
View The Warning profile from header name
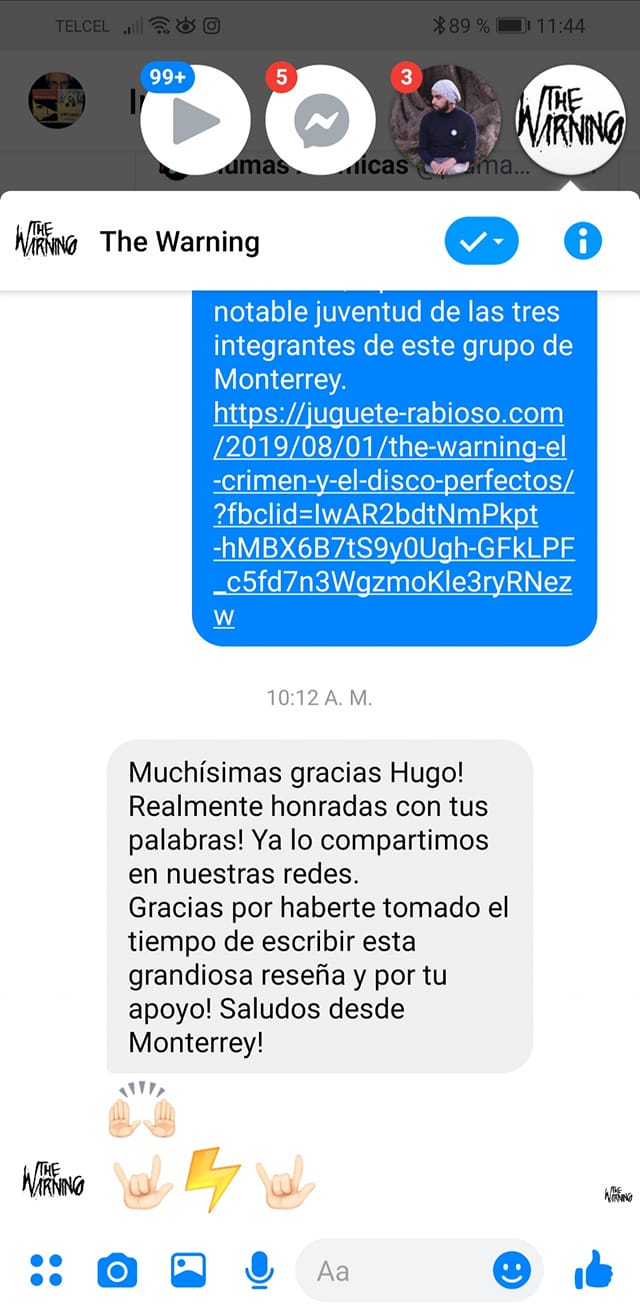tap(180, 242)
